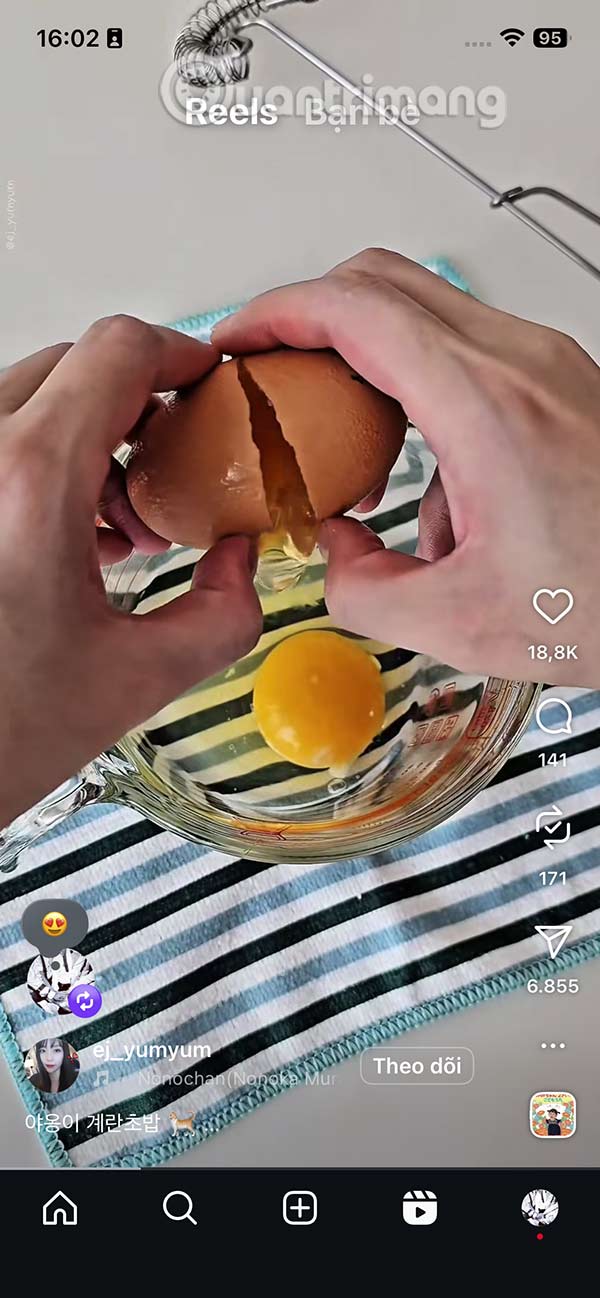The width and height of the screenshot is (600, 1298).
Task: Open the audio thumbnail for this reel
Action: pos(552,1114)
